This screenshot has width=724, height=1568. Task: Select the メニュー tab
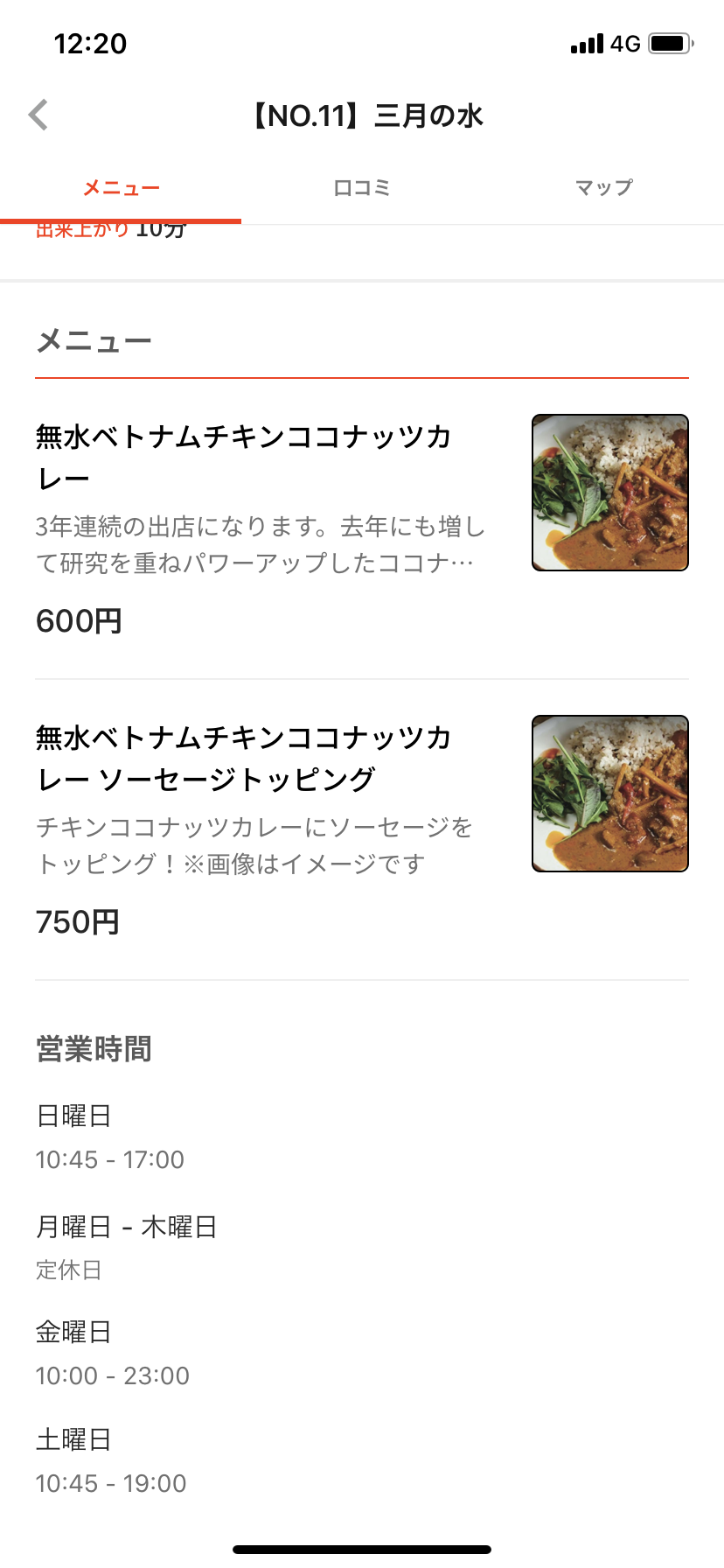coord(121,188)
